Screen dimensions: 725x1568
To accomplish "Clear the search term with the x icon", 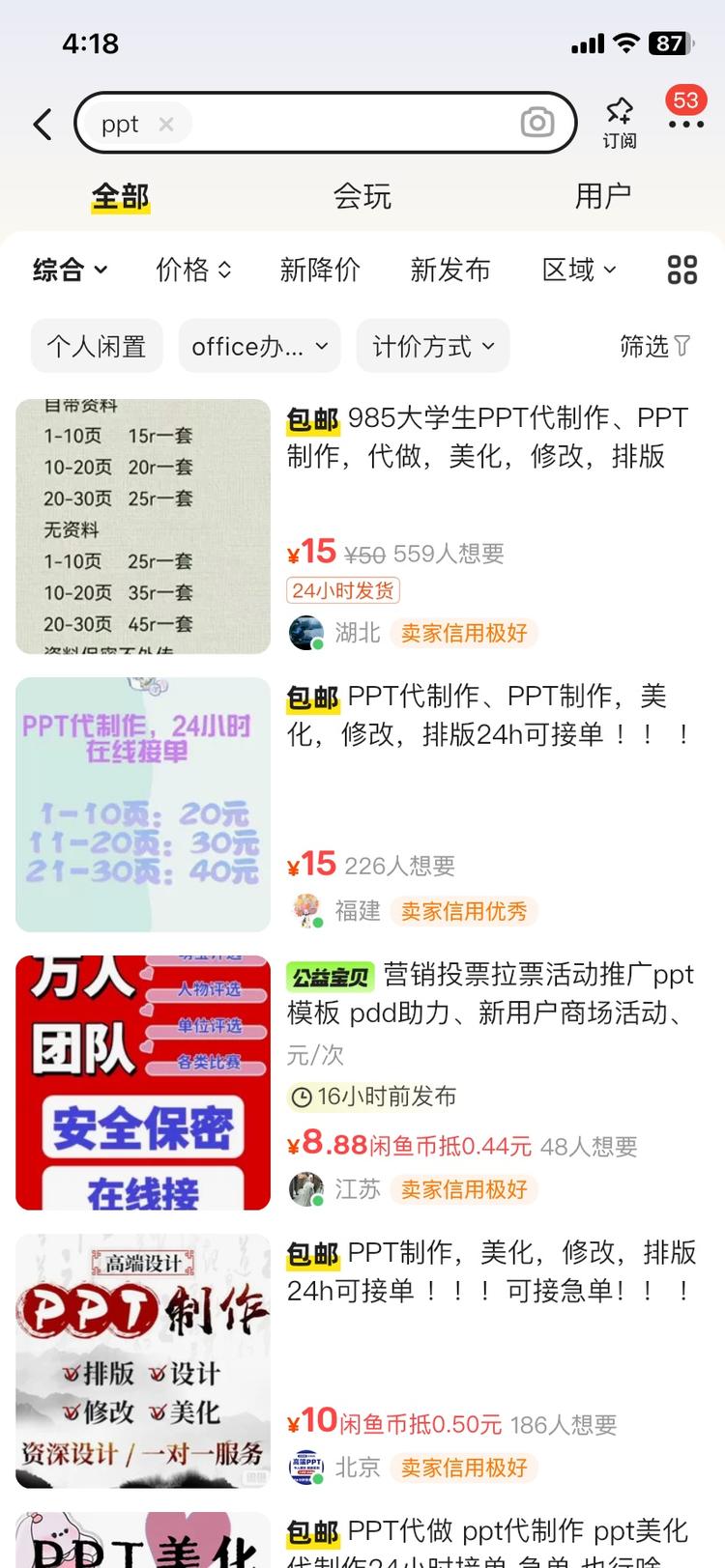I will click(165, 124).
